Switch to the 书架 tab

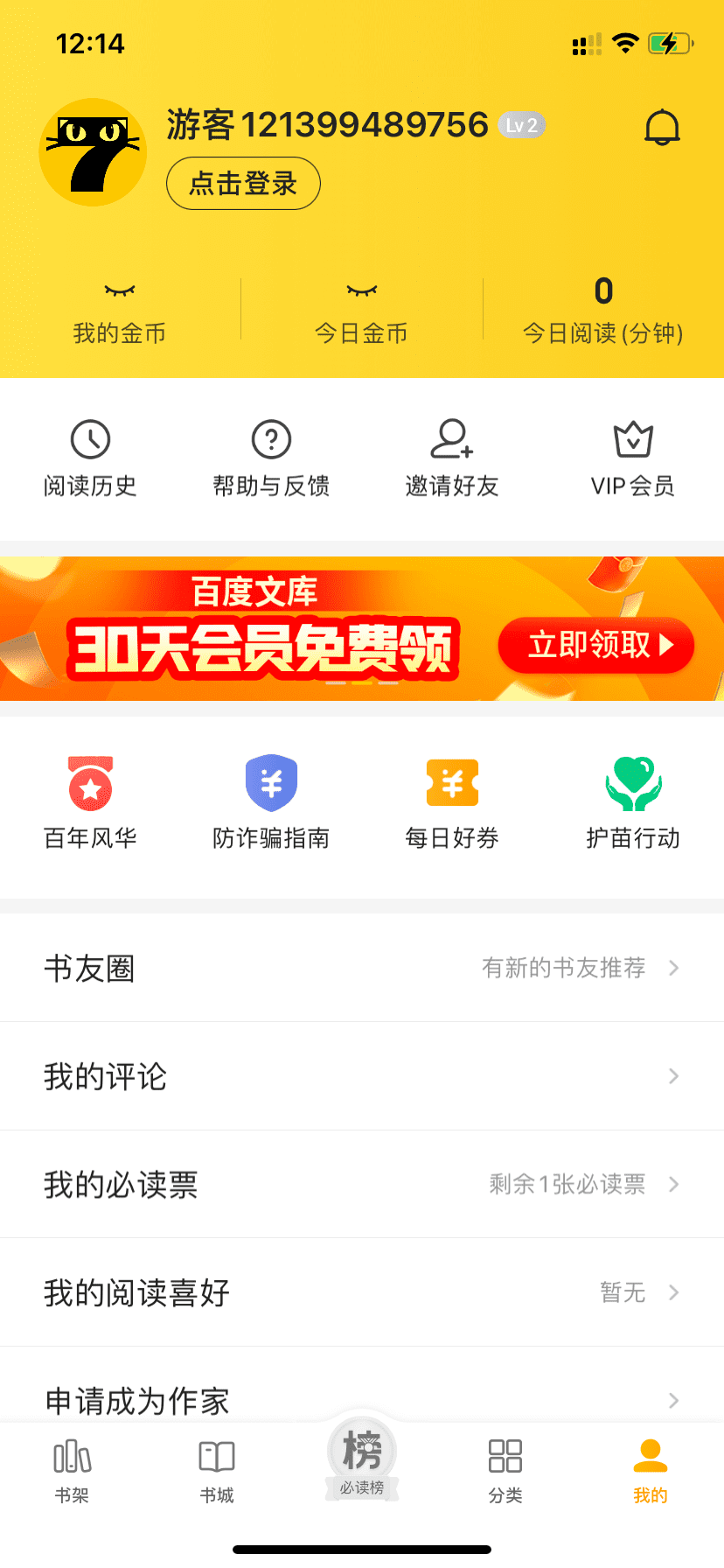(x=73, y=1470)
